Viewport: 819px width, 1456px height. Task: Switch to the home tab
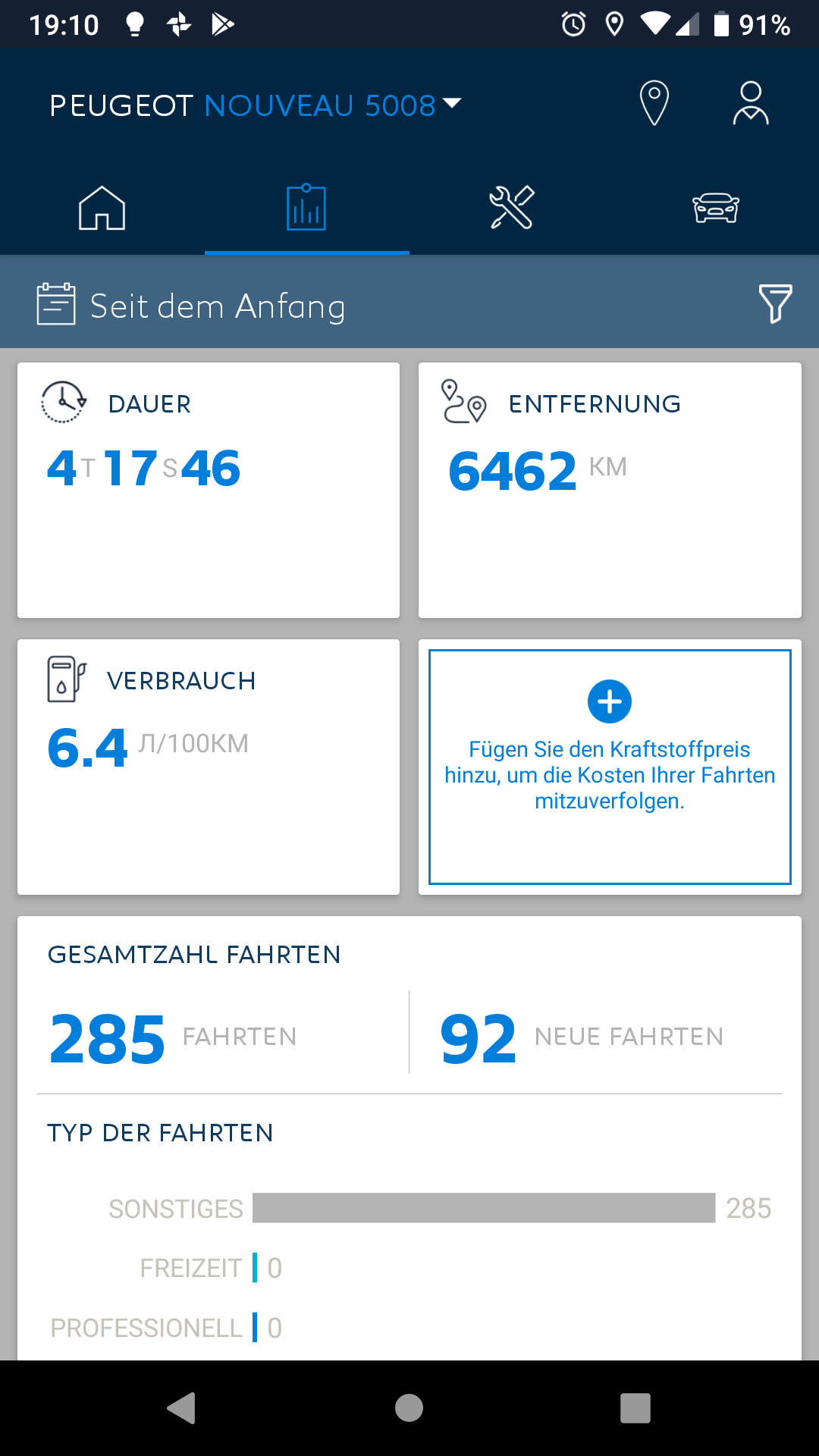click(x=102, y=208)
